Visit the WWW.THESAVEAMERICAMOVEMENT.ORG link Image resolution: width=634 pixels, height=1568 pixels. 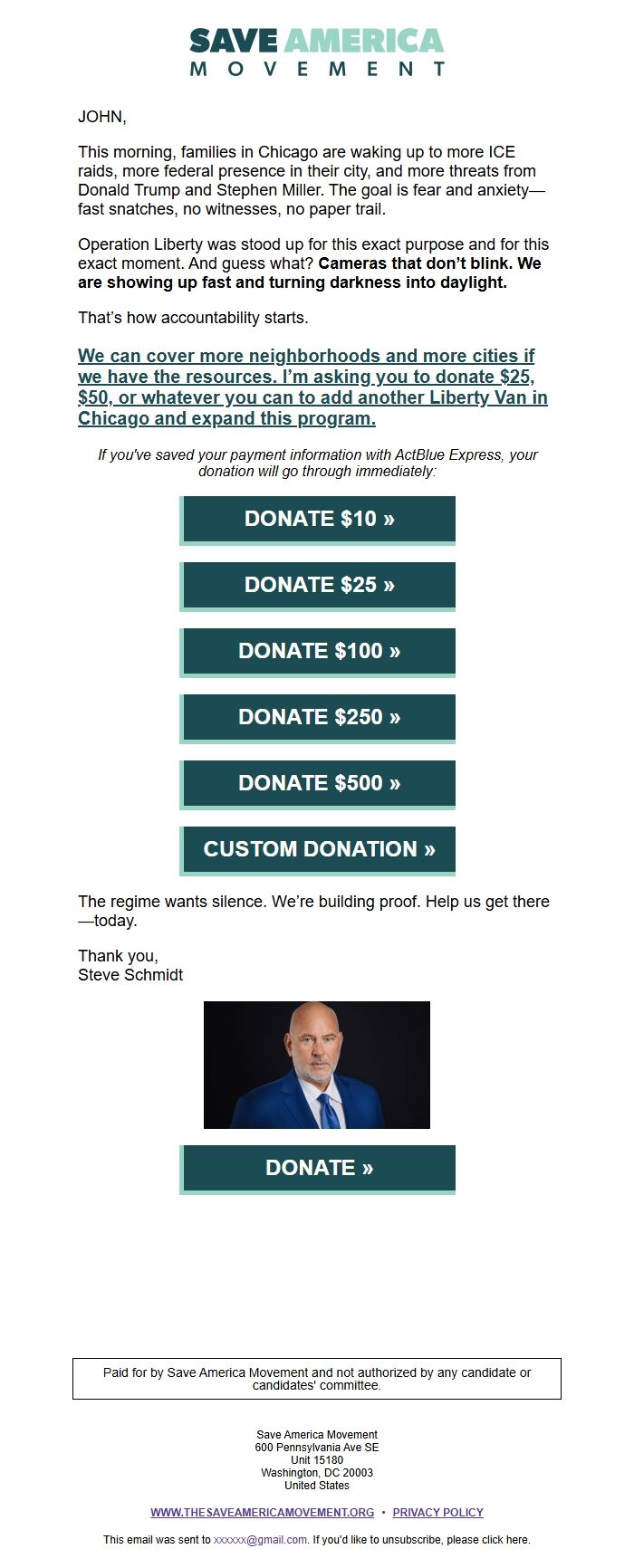(262, 1513)
